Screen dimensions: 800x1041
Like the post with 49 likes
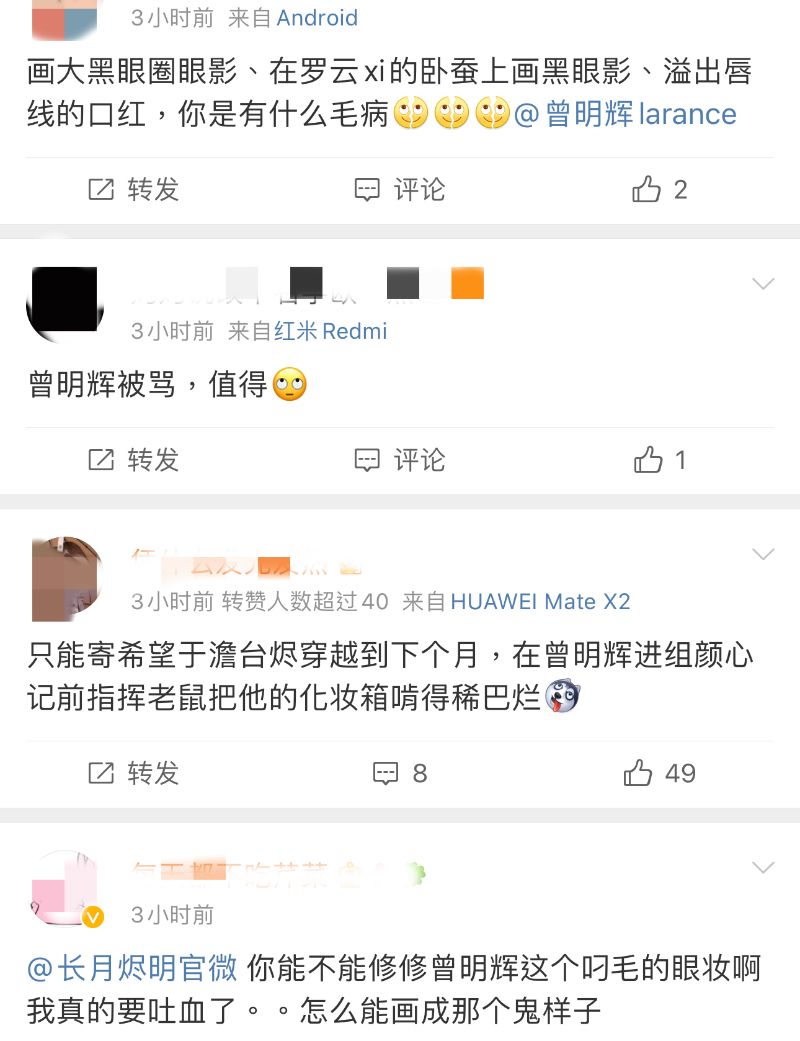(x=659, y=773)
